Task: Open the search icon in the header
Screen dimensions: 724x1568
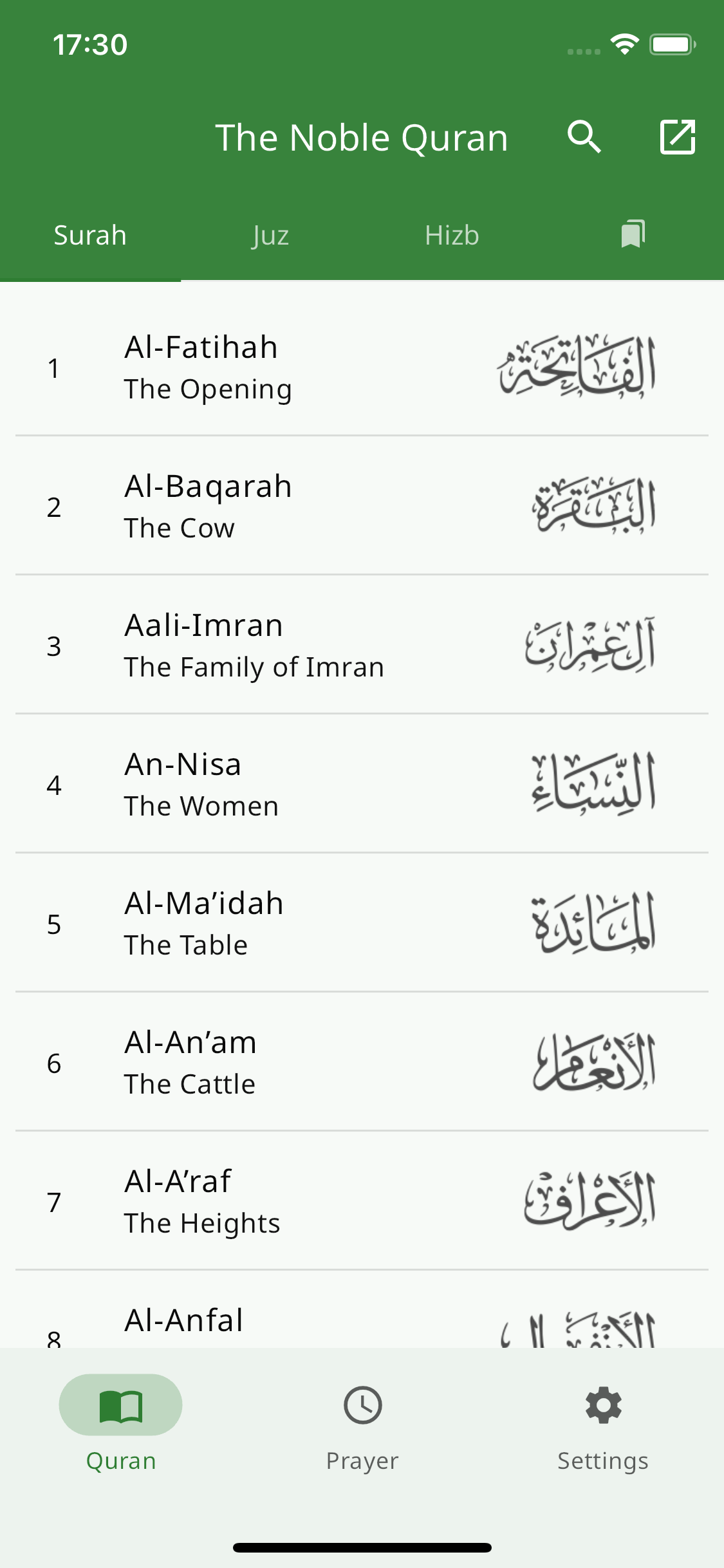Action: pyautogui.click(x=584, y=137)
